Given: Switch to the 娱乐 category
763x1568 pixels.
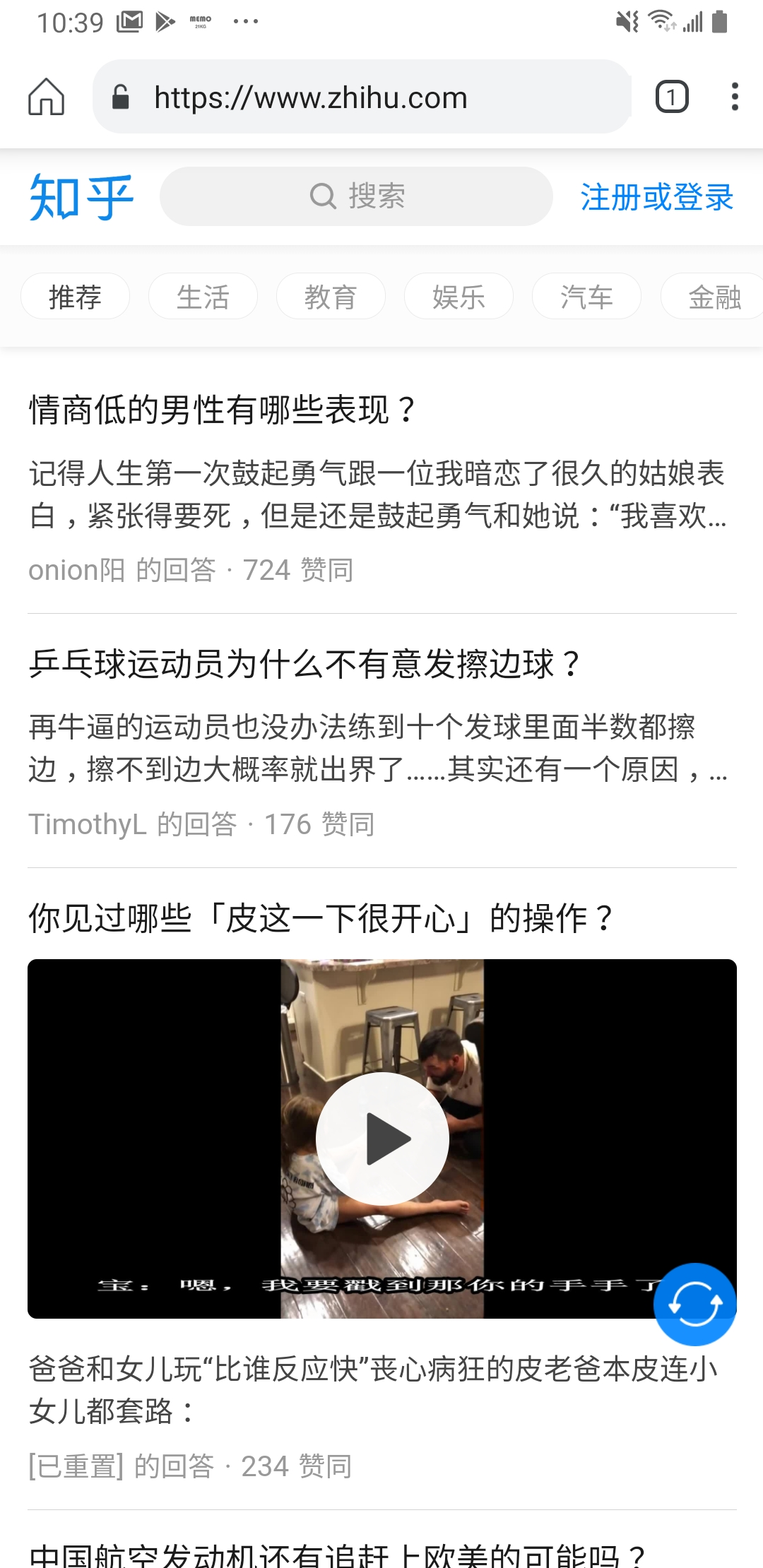Looking at the screenshot, I should [459, 297].
